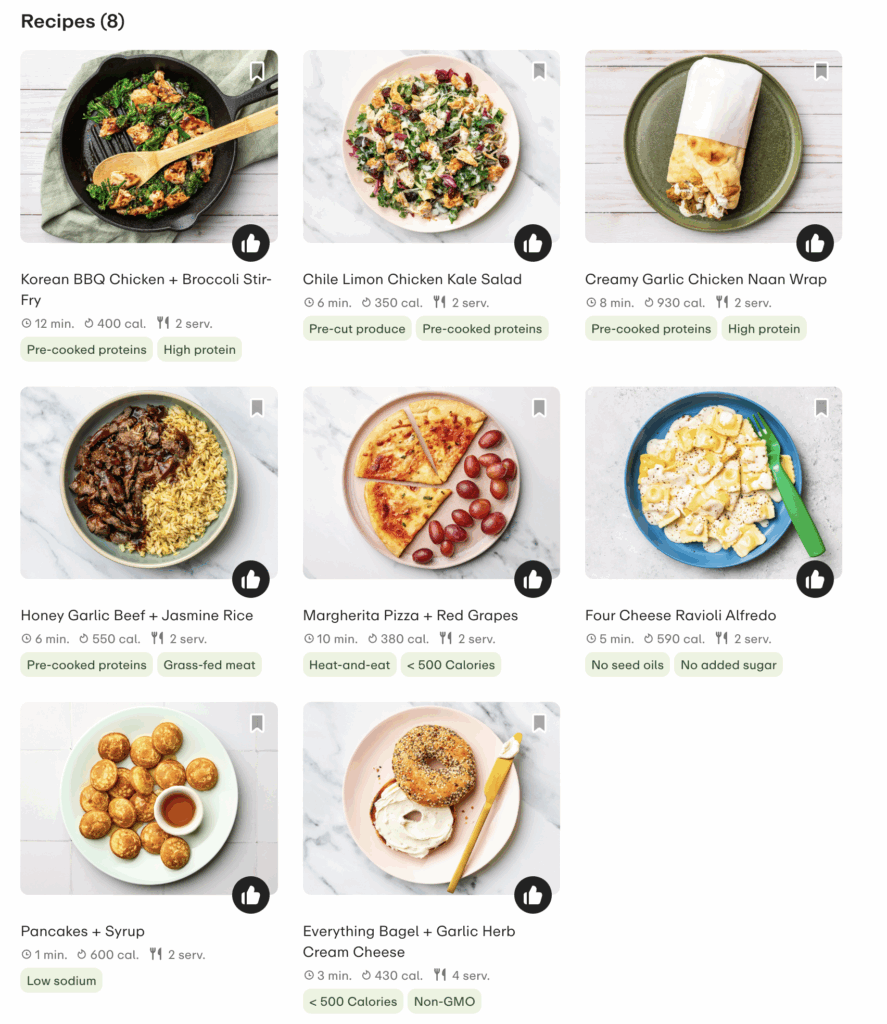Bookmark the Everything Bagel + Garlic Herb Cream Cheese
This screenshot has height=1024, width=887.
pyautogui.click(x=539, y=723)
